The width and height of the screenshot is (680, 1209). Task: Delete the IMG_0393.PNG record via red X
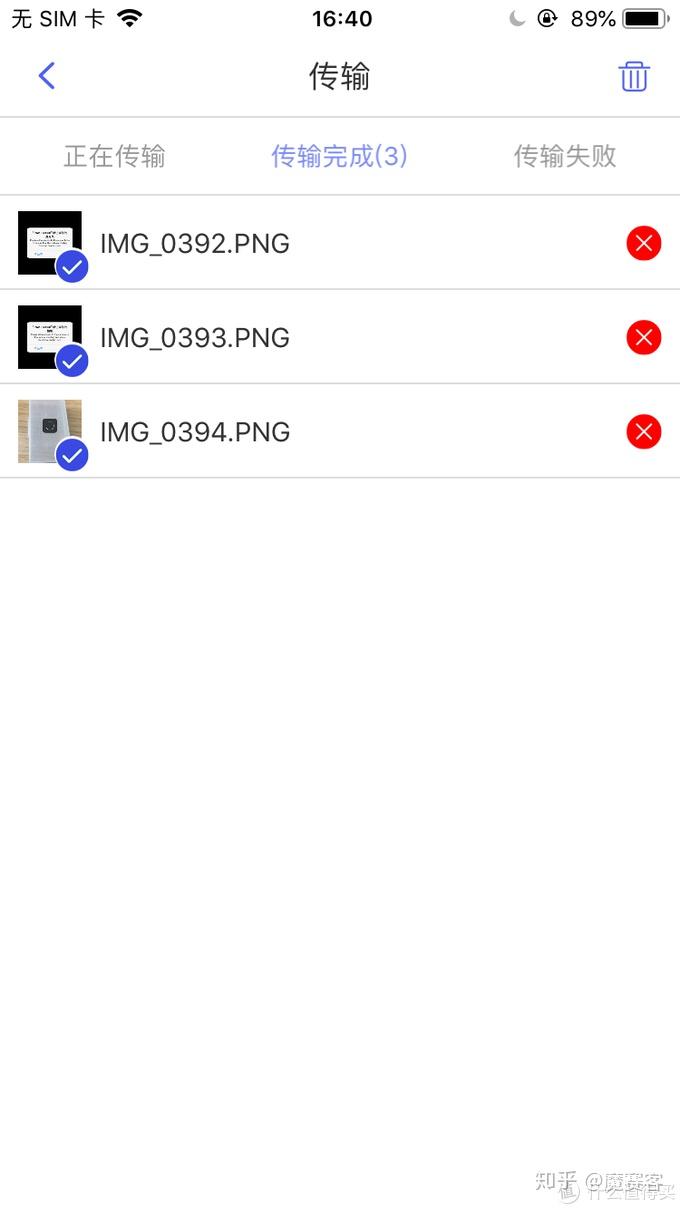643,338
